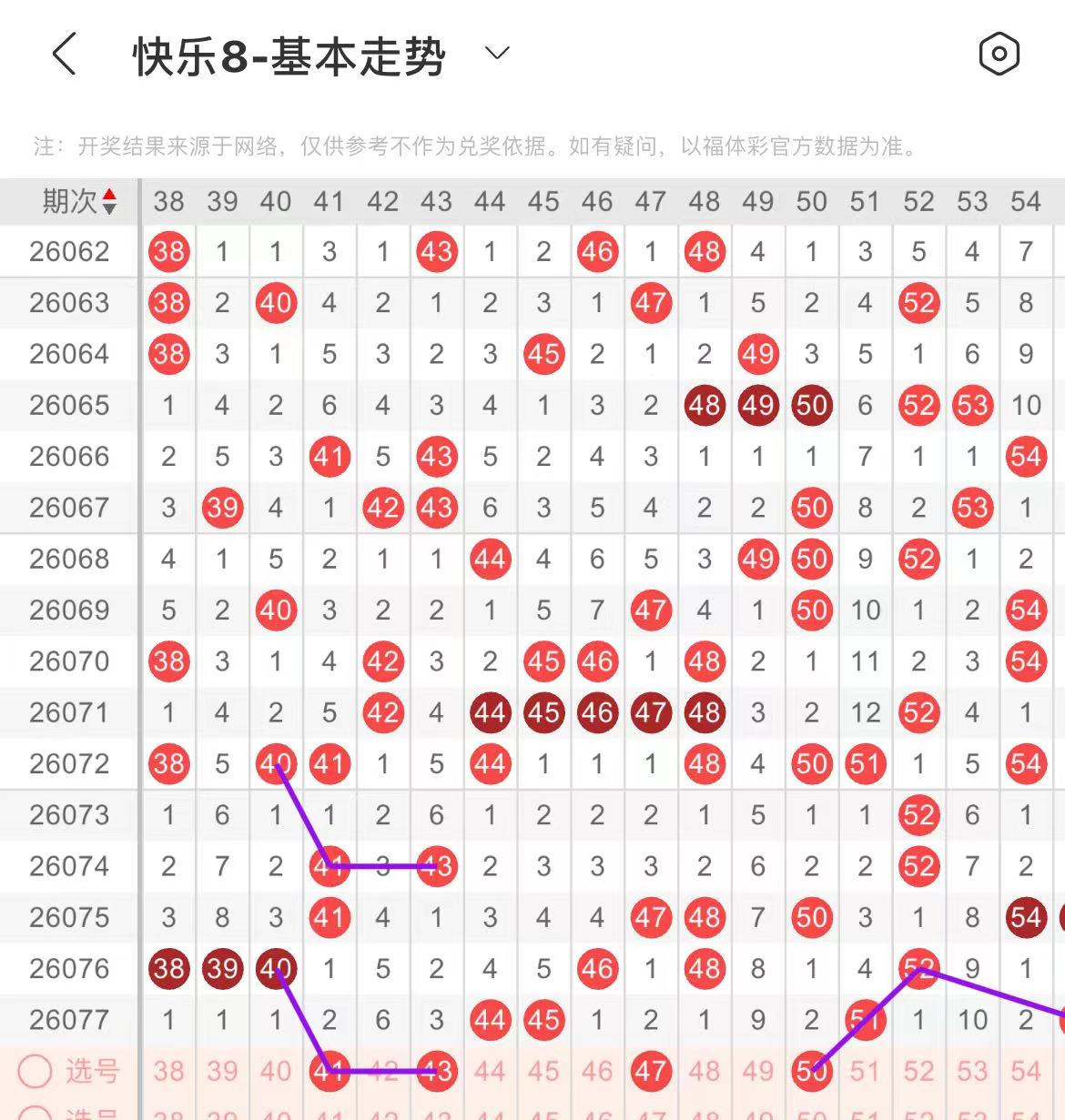This screenshot has width=1065, height=1120.
Task: Pick number 49 in the first 选号 row
Action: (x=757, y=1071)
